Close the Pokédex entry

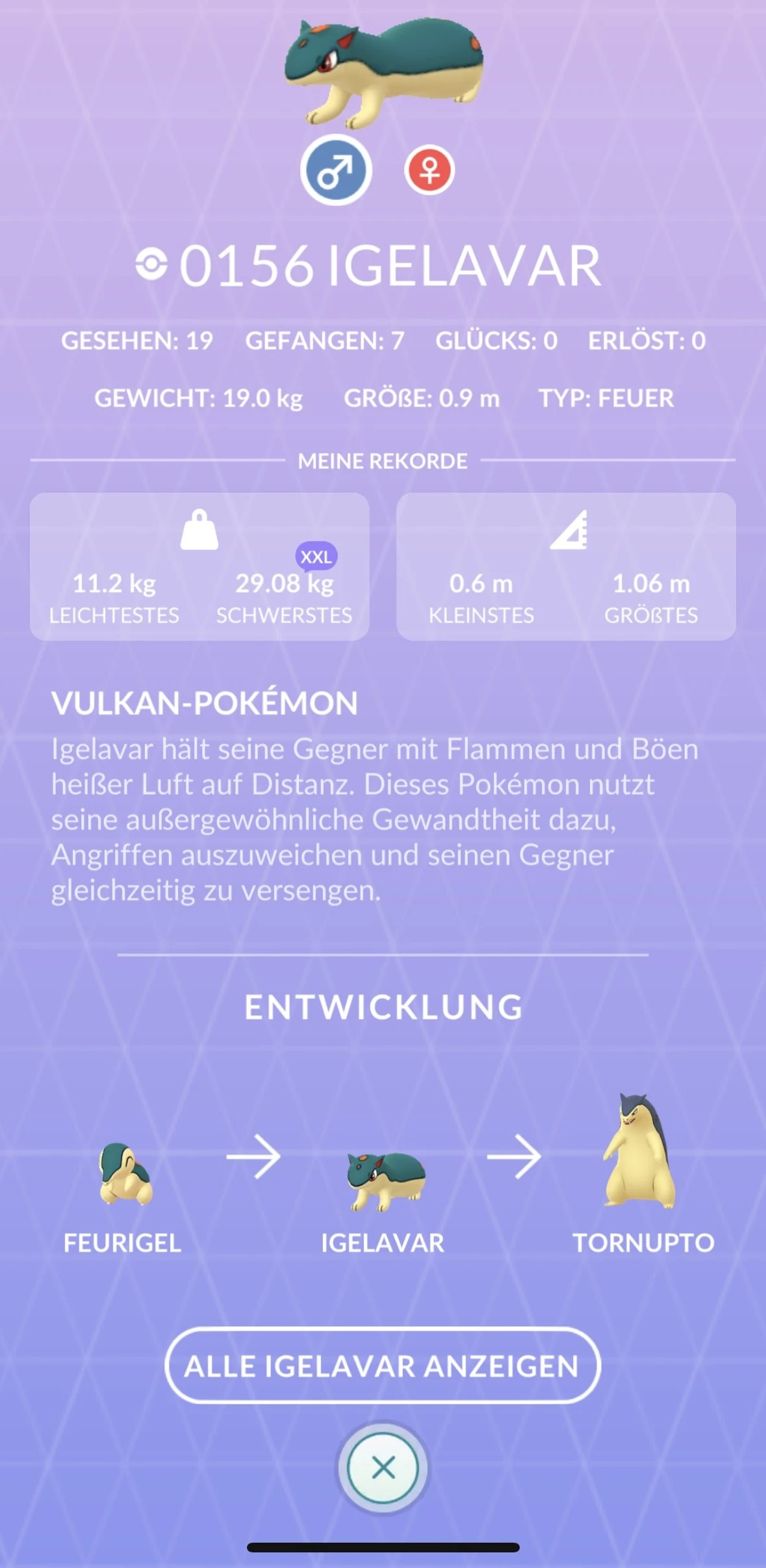pyautogui.click(x=383, y=1468)
